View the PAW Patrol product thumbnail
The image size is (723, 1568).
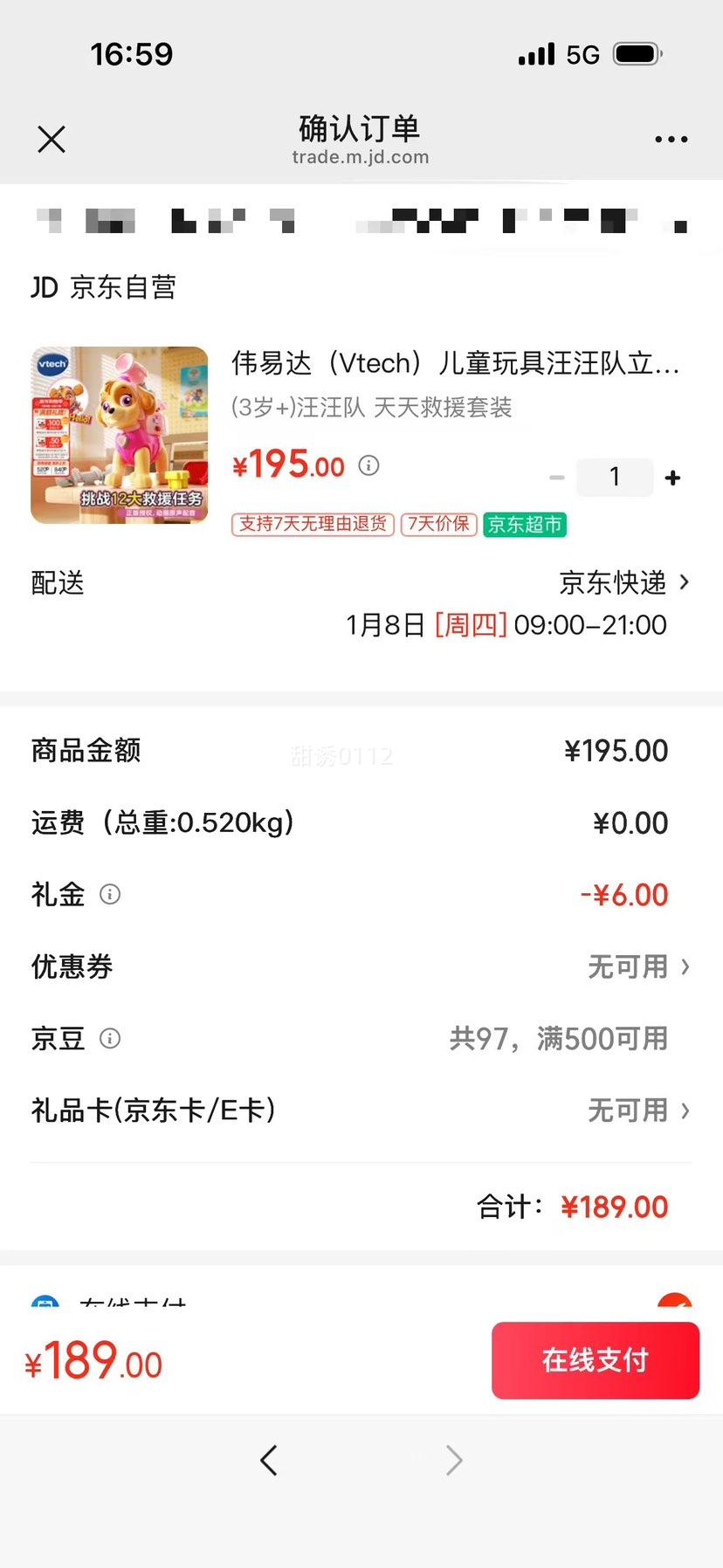pos(119,436)
